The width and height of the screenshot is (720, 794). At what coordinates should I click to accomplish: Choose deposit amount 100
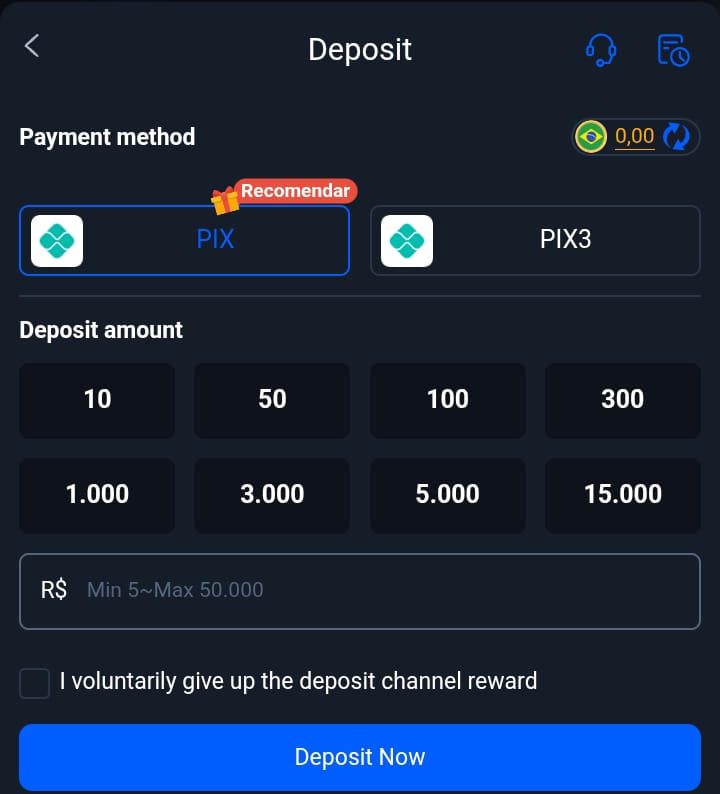(x=447, y=400)
